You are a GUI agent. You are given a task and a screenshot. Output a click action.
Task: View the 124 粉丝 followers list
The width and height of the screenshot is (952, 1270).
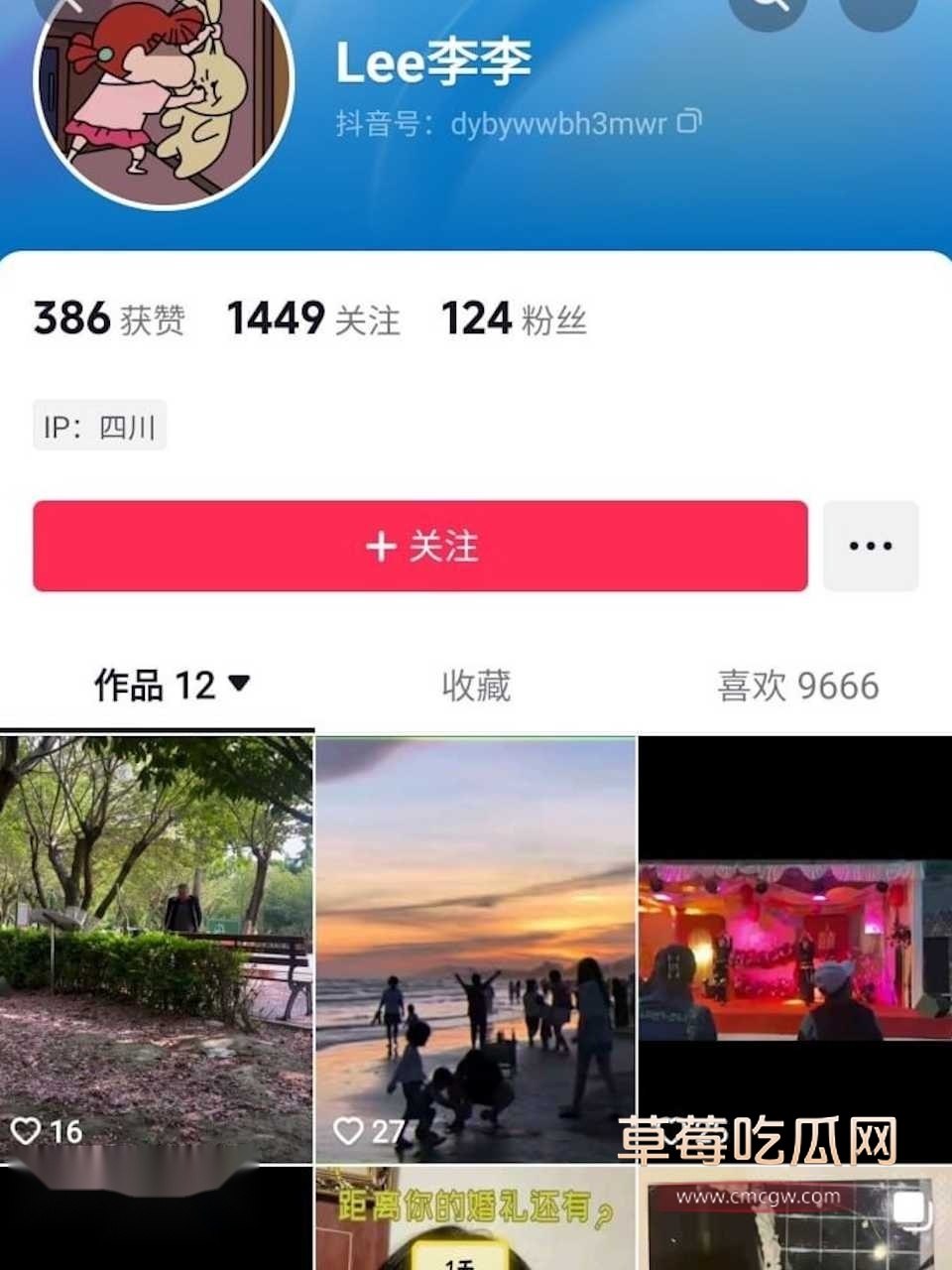click(514, 319)
